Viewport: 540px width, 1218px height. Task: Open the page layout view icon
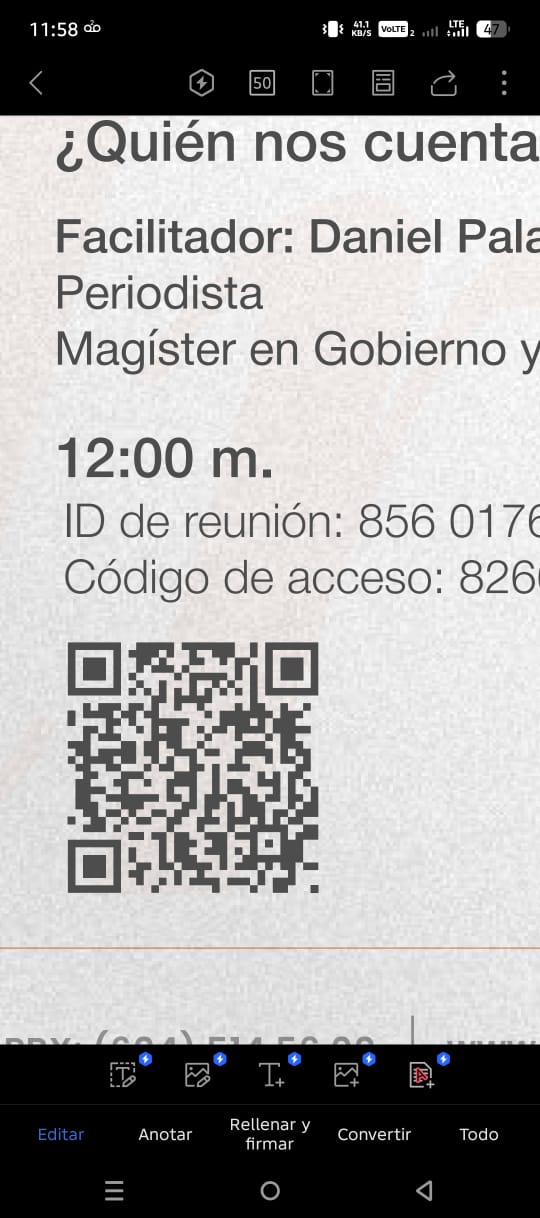tap(383, 83)
